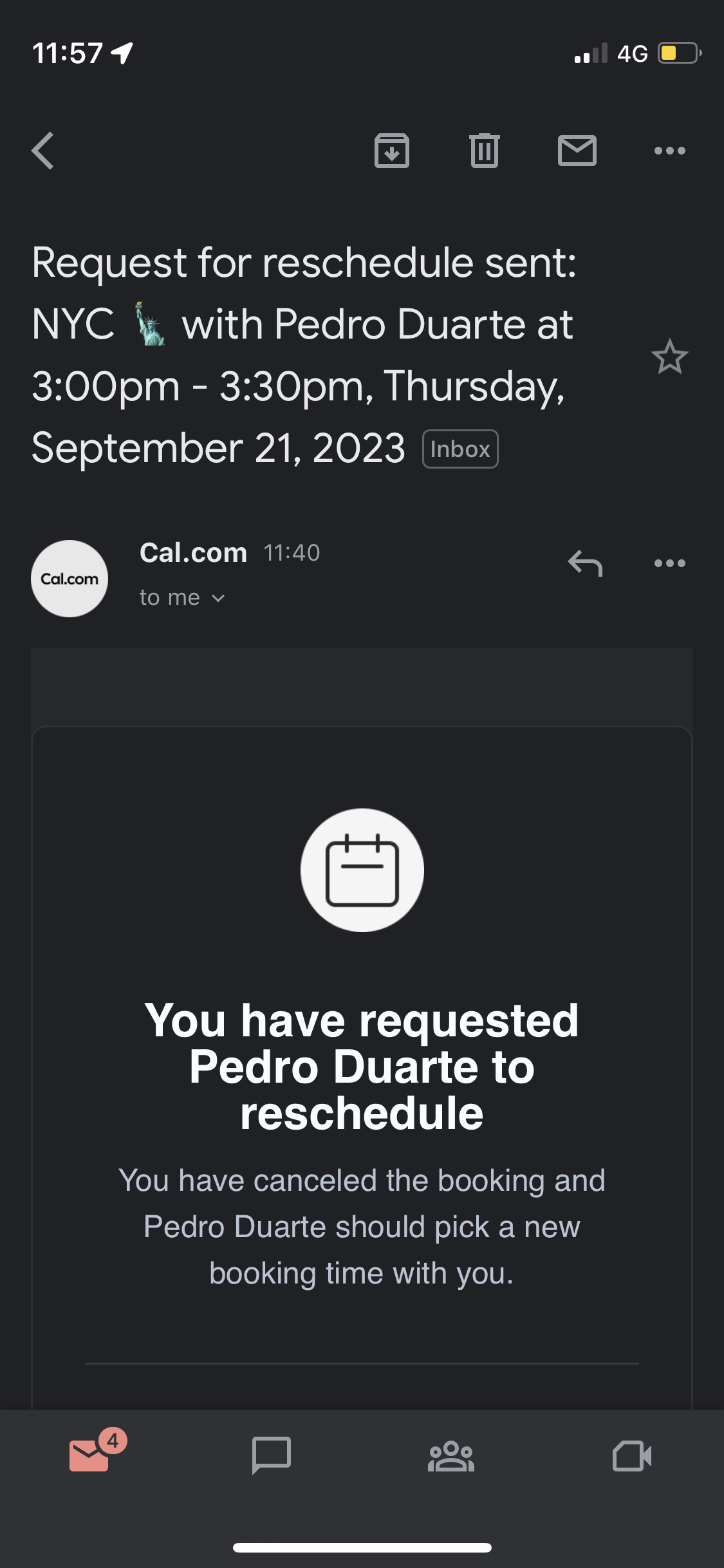Delete this email
724x1568 pixels.
pyautogui.click(x=485, y=151)
